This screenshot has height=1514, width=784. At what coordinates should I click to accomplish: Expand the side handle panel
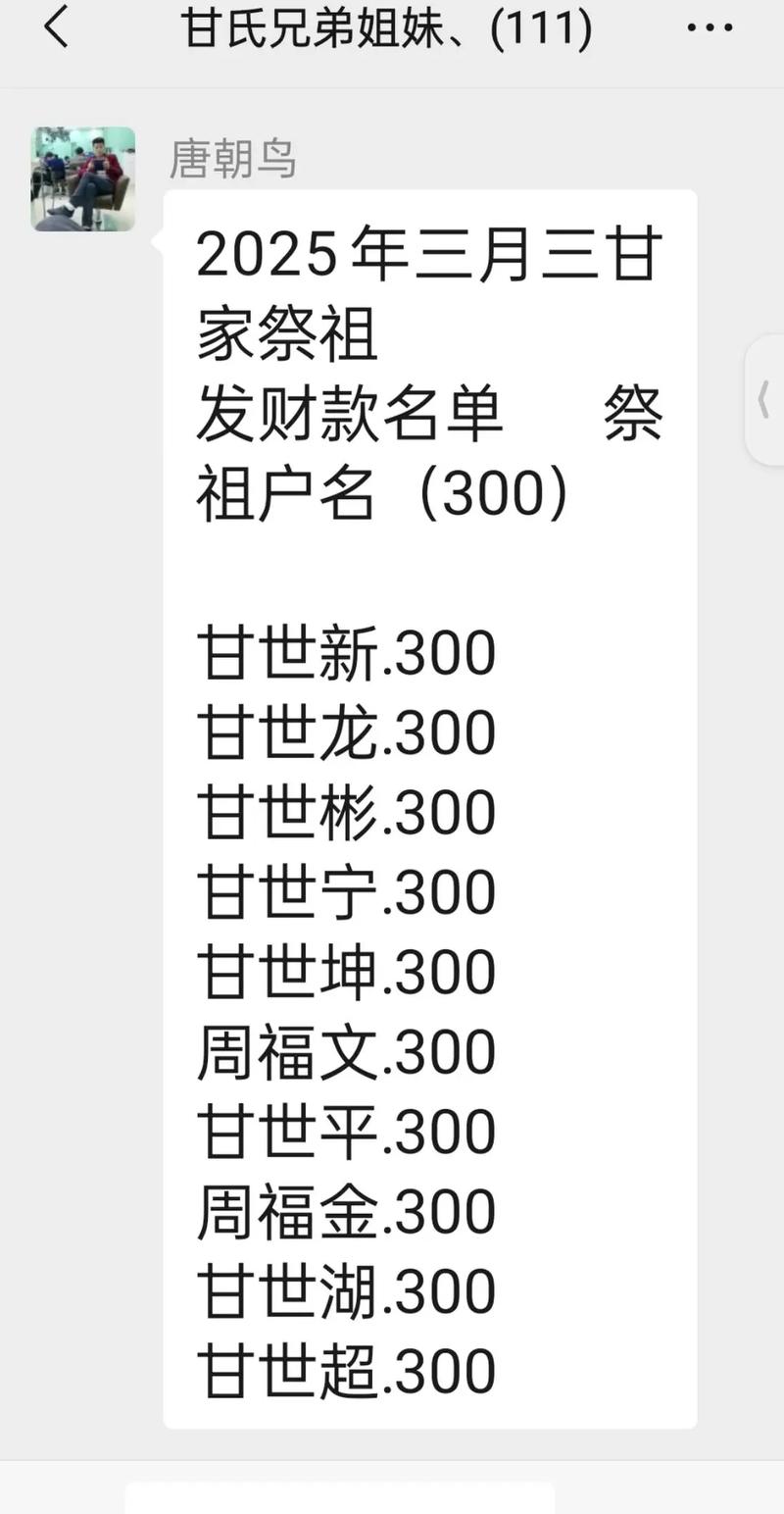coord(765,399)
